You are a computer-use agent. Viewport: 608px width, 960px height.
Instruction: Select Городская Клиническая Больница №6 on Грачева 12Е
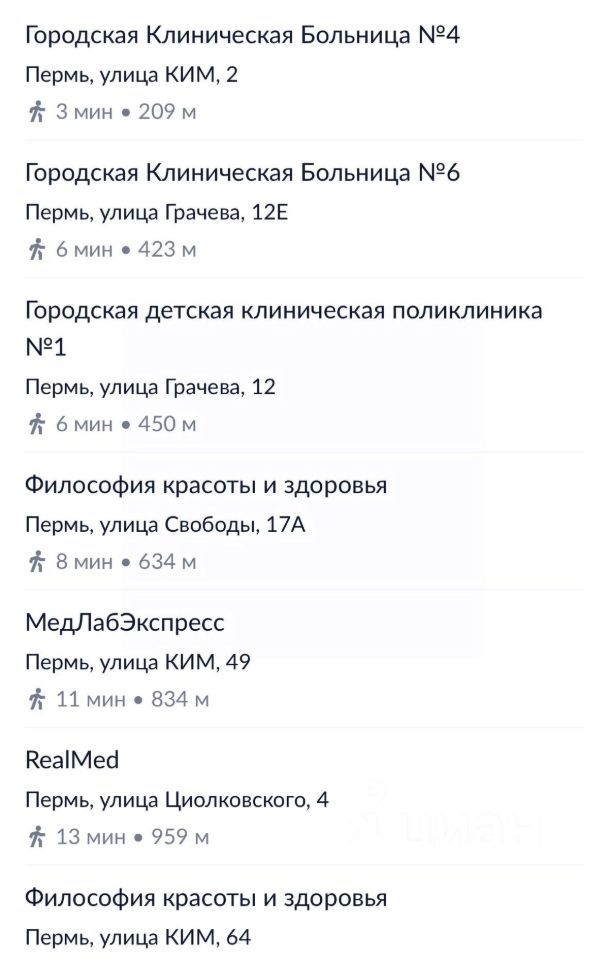[x=304, y=209]
